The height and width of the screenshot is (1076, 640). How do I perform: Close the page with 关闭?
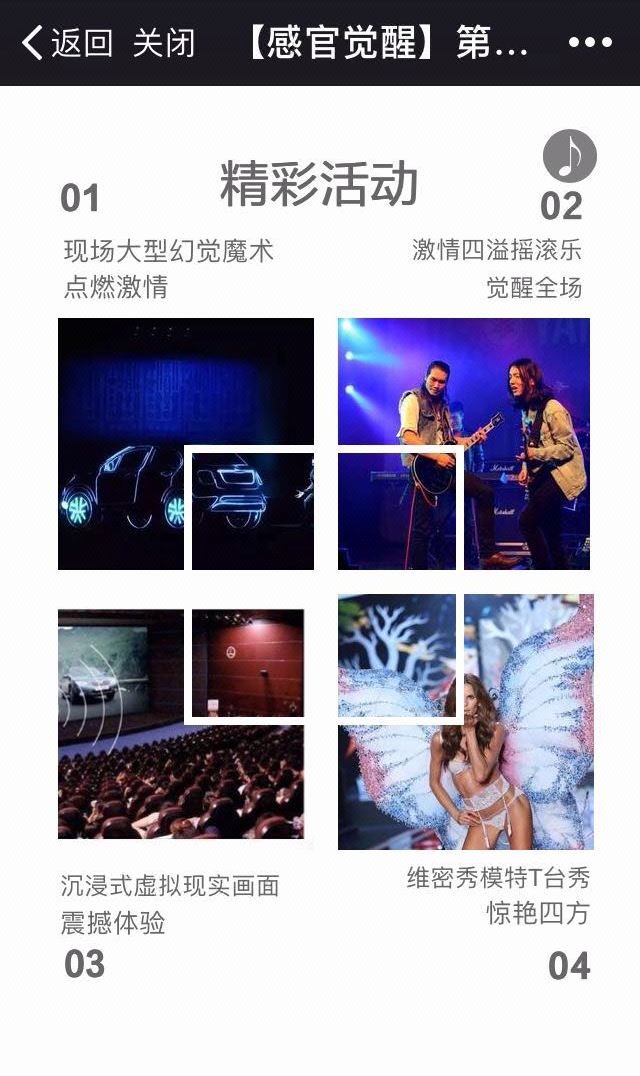click(163, 43)
